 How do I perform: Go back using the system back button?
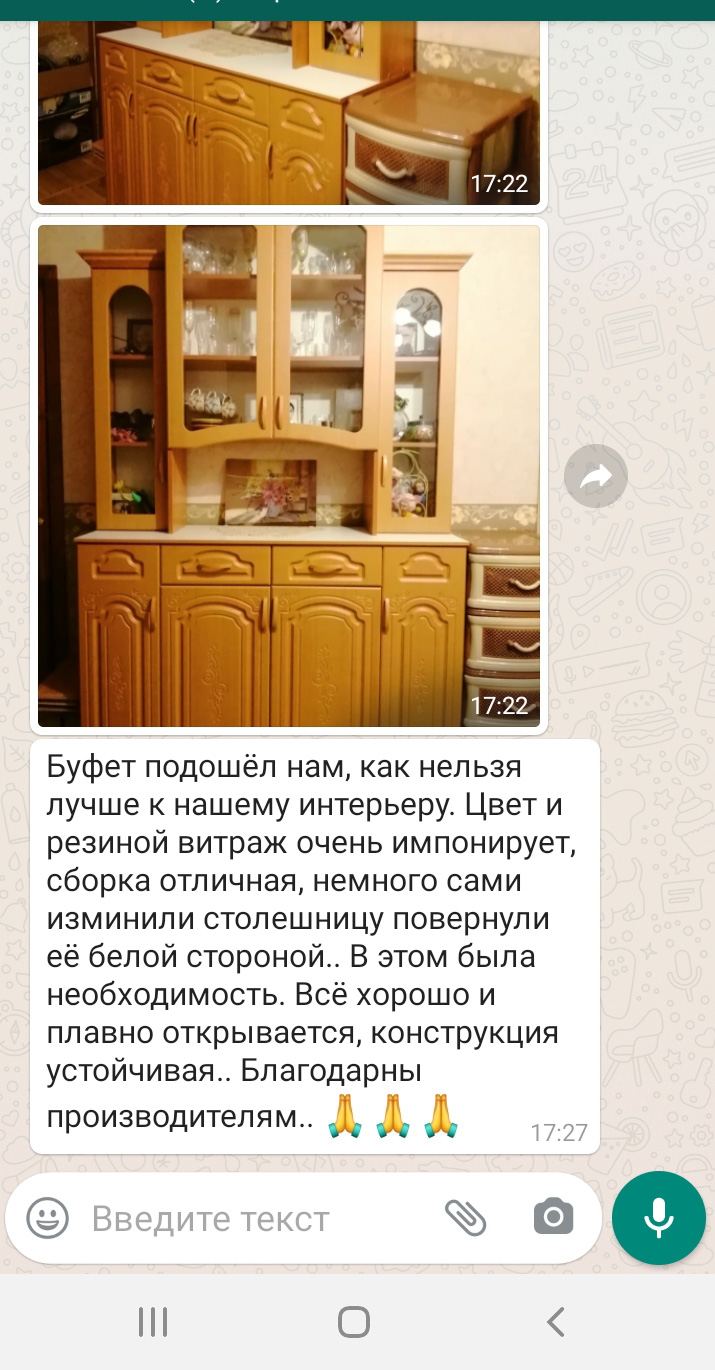pyautogui.click(x=556, y=1322)
